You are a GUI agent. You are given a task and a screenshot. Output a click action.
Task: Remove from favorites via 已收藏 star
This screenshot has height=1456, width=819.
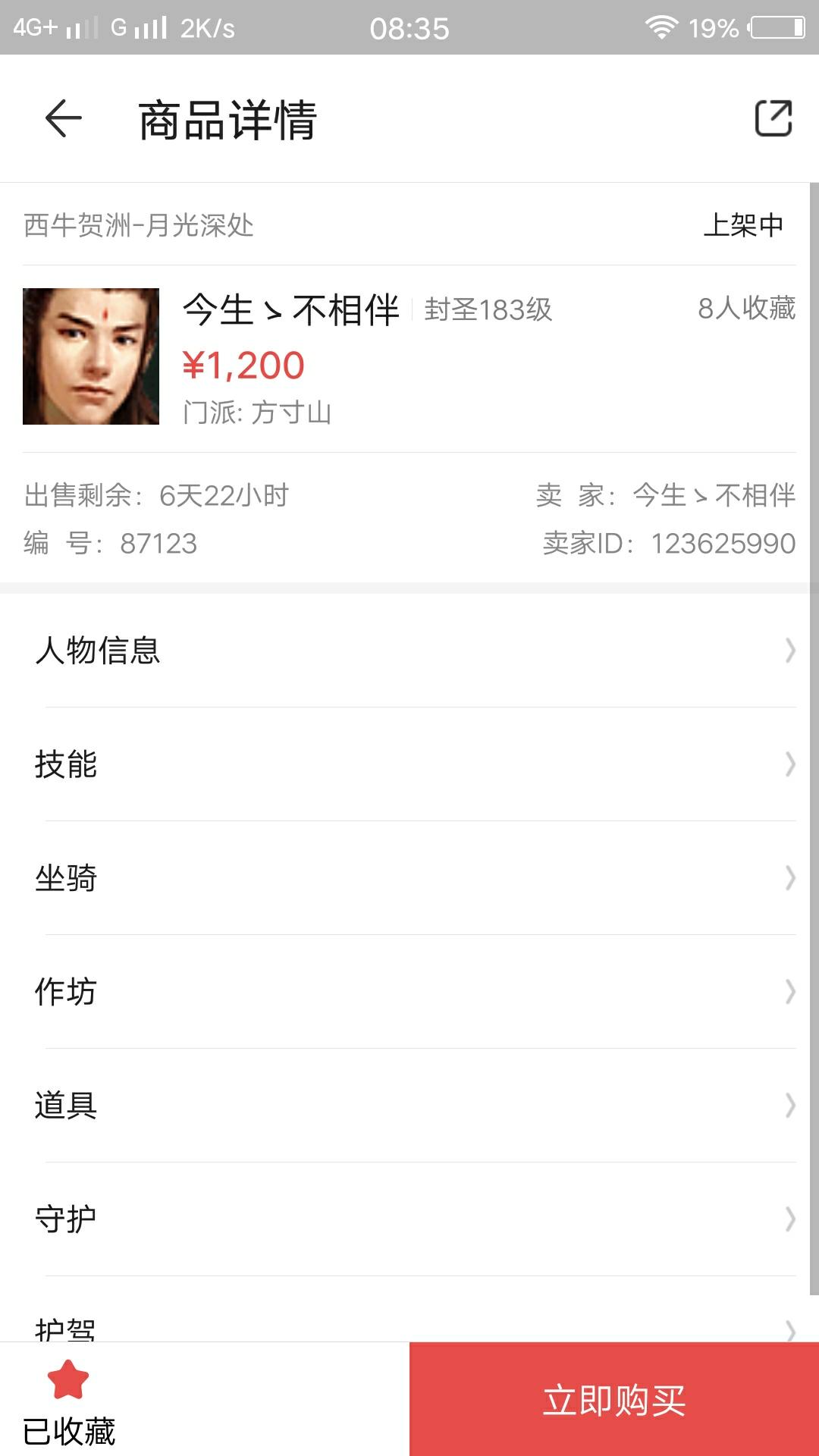[68, 1399]
